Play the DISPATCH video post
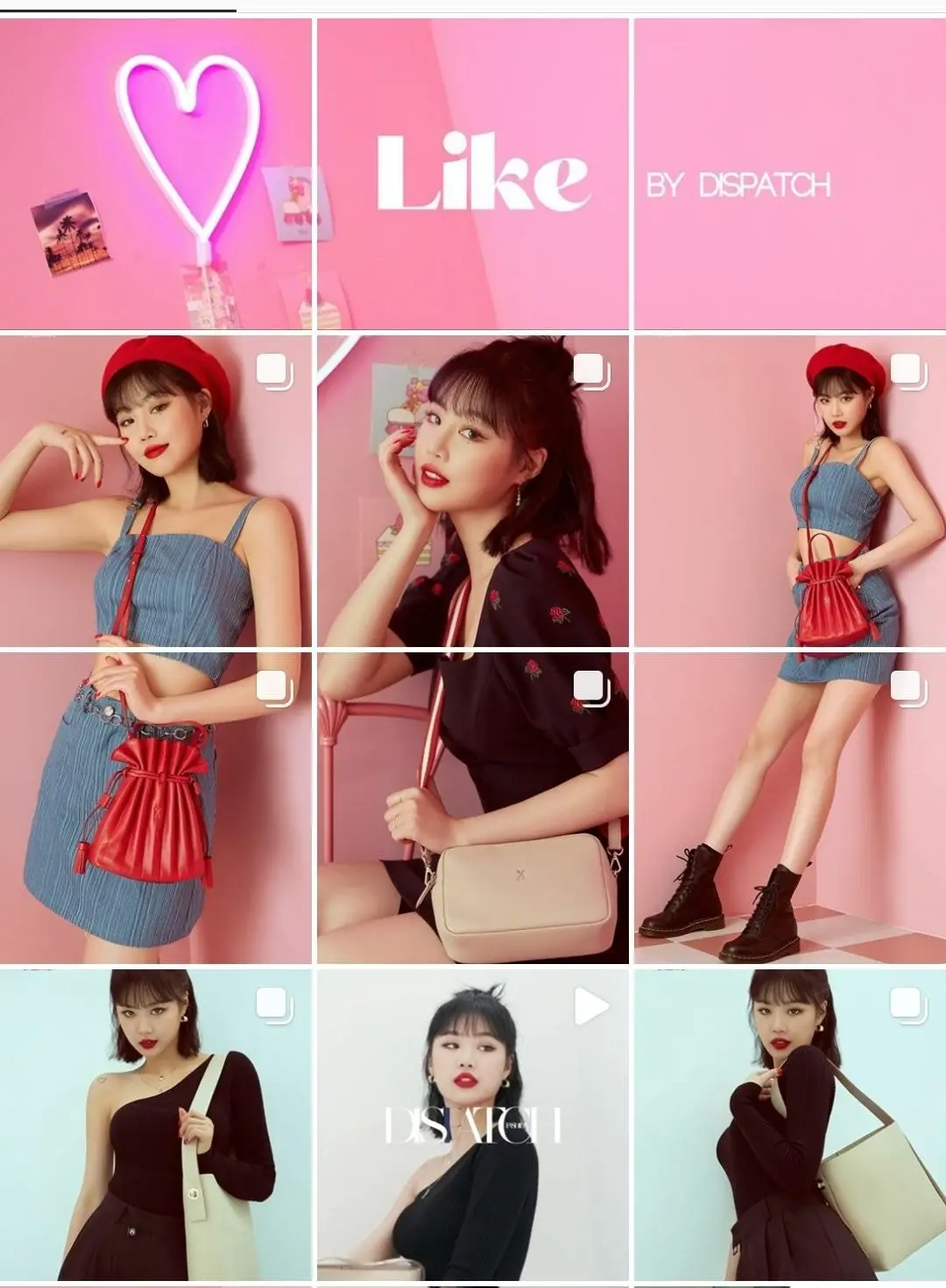 click(x=472, y=1124)
